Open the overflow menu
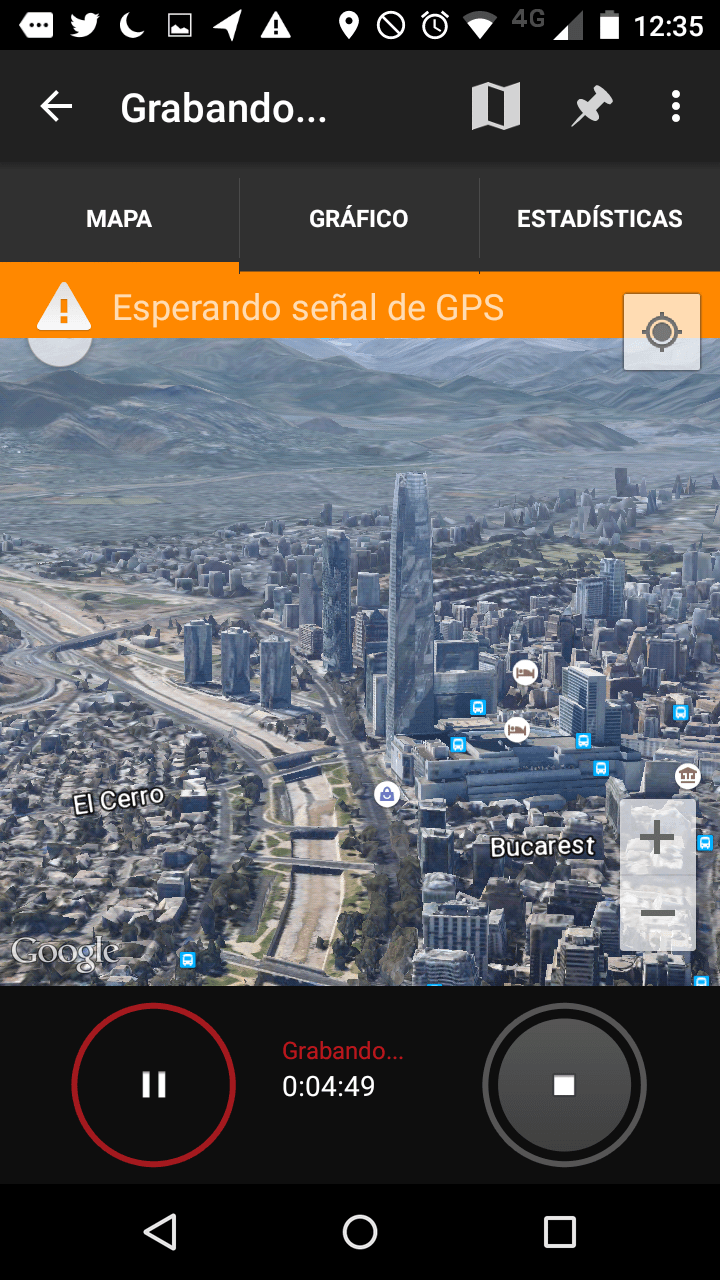 pyautogui.click(x=676, y=106)
